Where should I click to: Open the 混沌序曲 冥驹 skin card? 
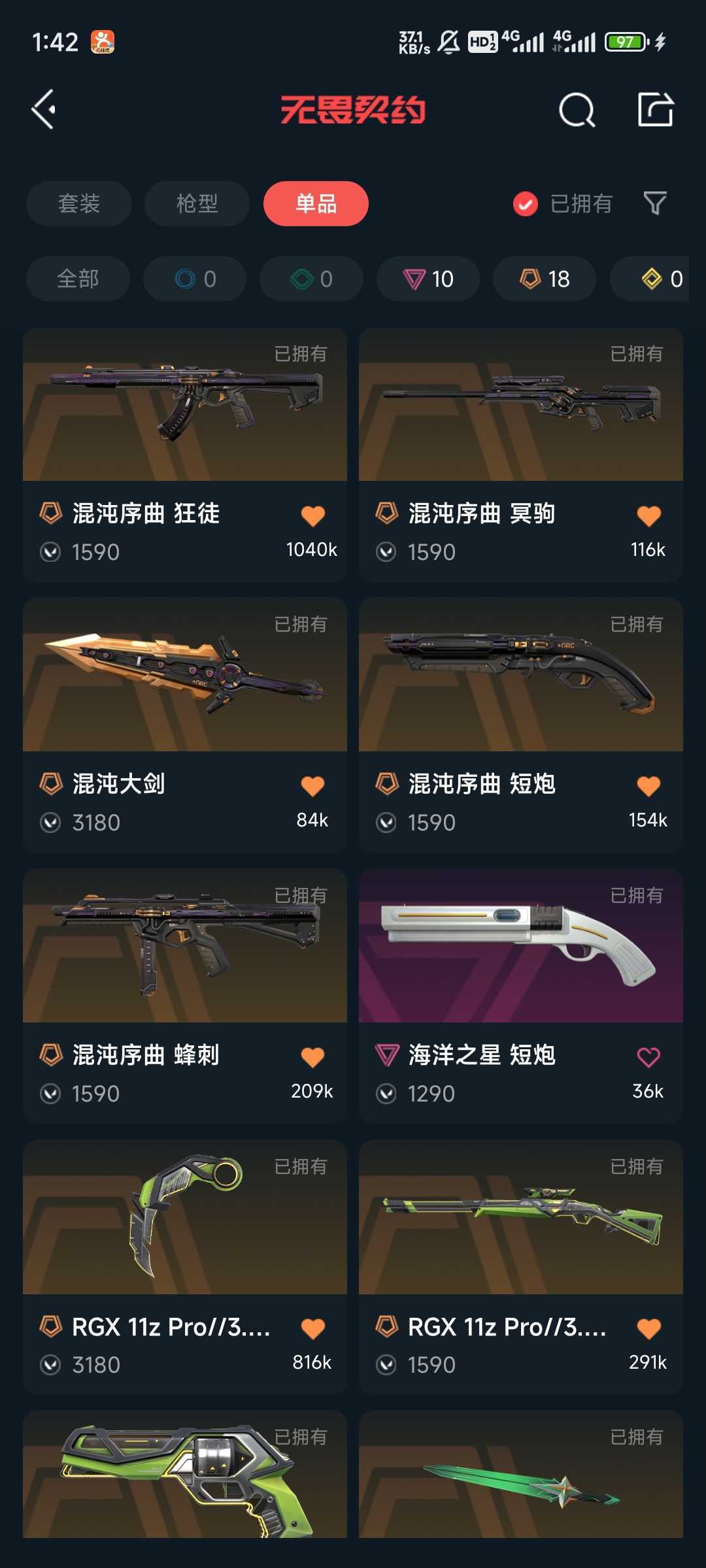521,455
